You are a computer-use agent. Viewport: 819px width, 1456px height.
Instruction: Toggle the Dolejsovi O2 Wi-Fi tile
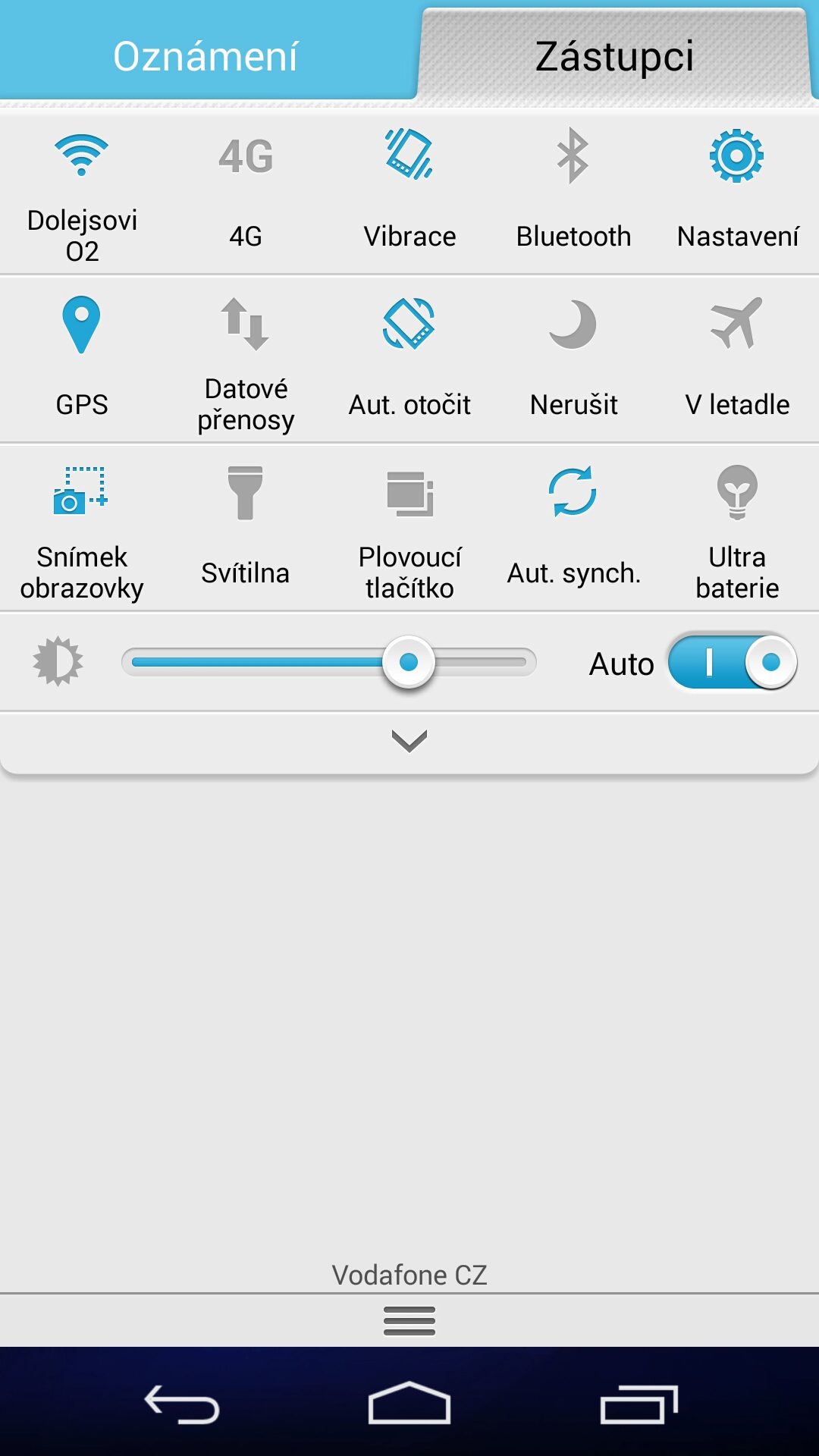[82, 194]
